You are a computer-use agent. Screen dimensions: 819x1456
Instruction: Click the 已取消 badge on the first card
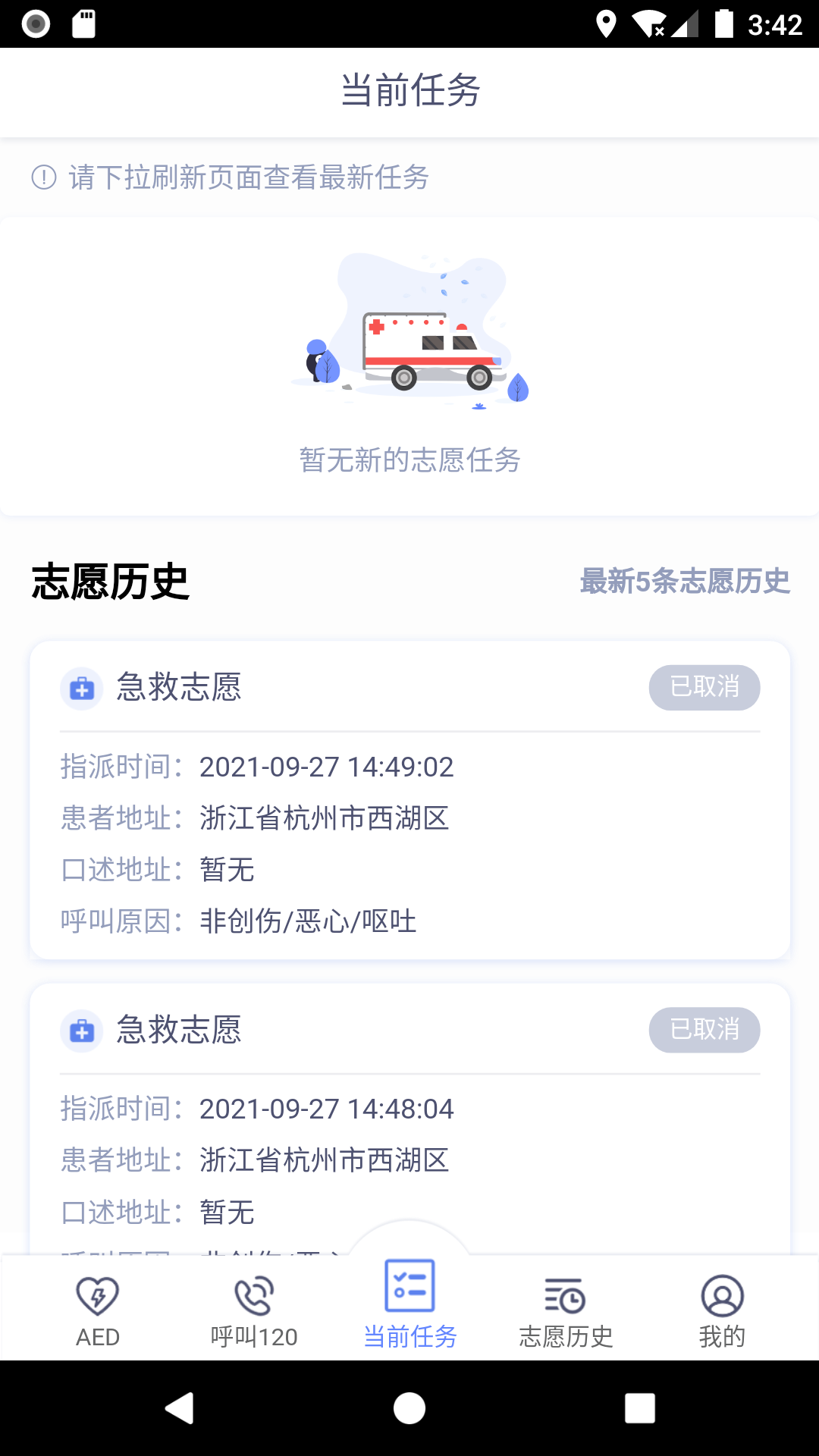(x=704, y=687)
